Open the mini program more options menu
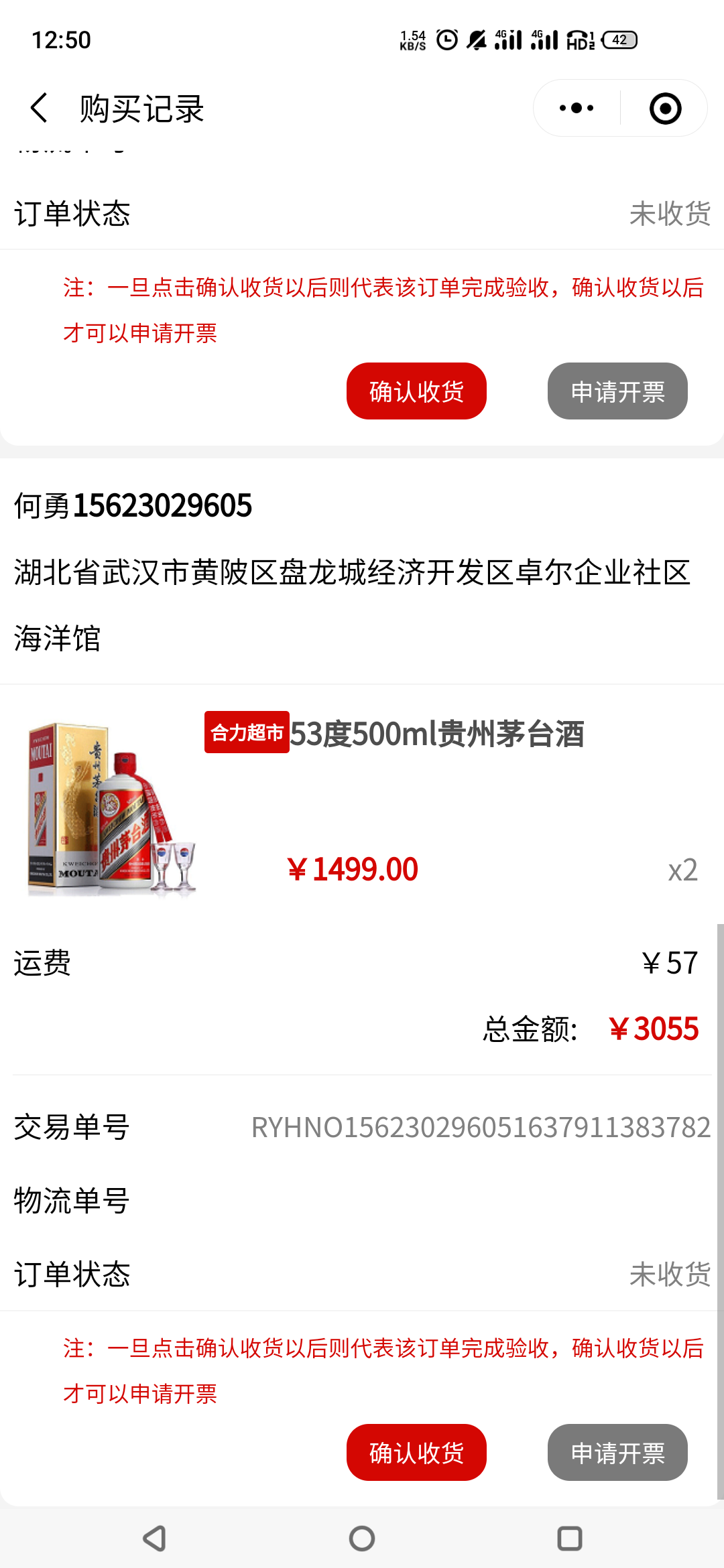The width and height of the screenshot is (724, 1568). tap(577, 108)
